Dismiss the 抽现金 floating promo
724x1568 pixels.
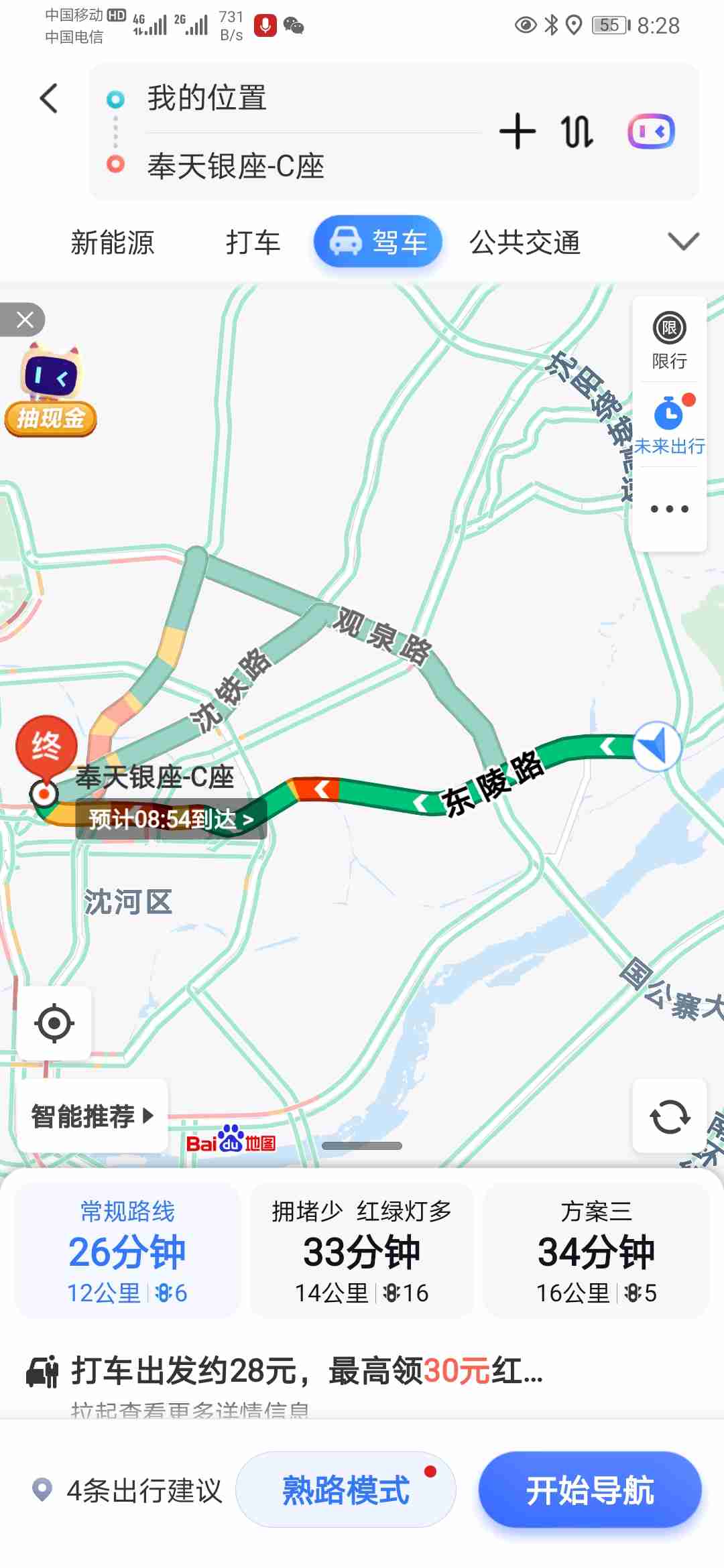25,320
